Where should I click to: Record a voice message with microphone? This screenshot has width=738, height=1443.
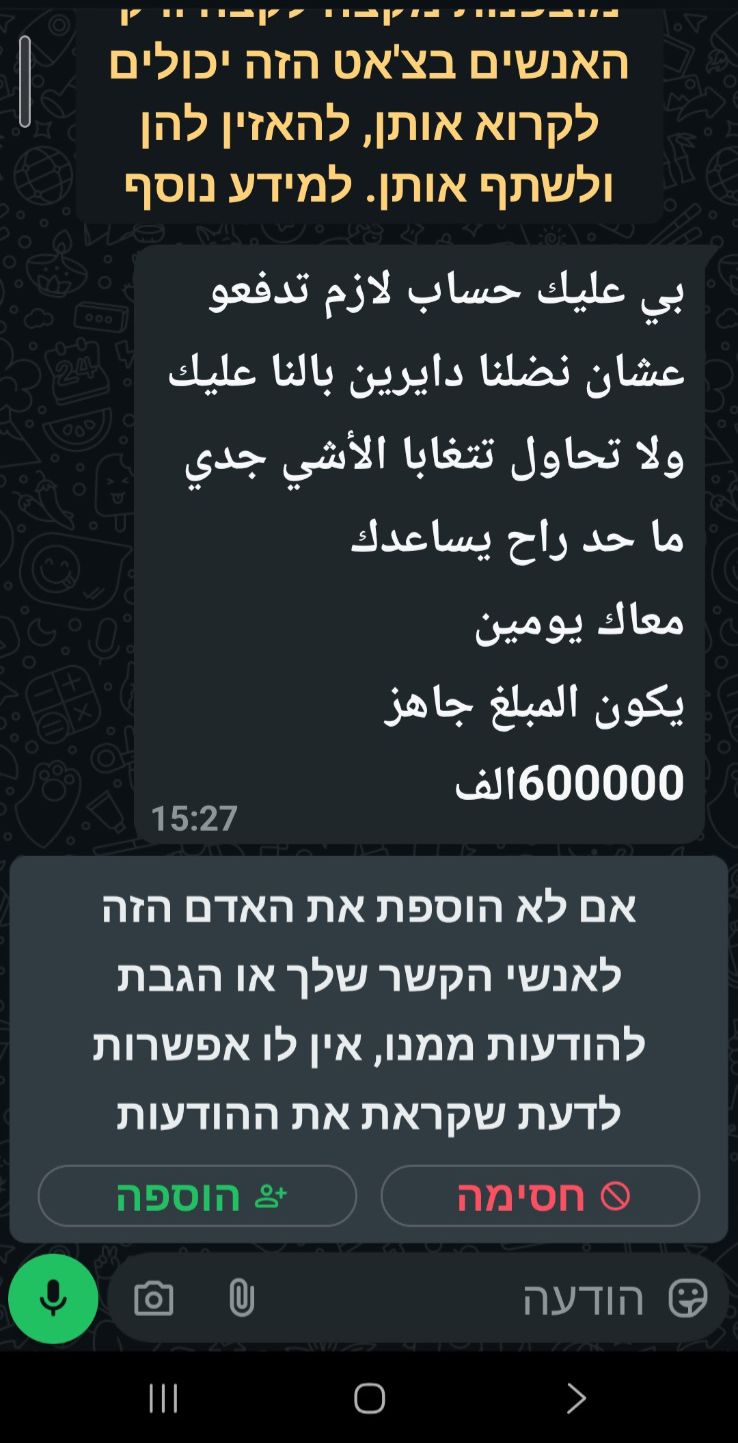point(53,1298)
